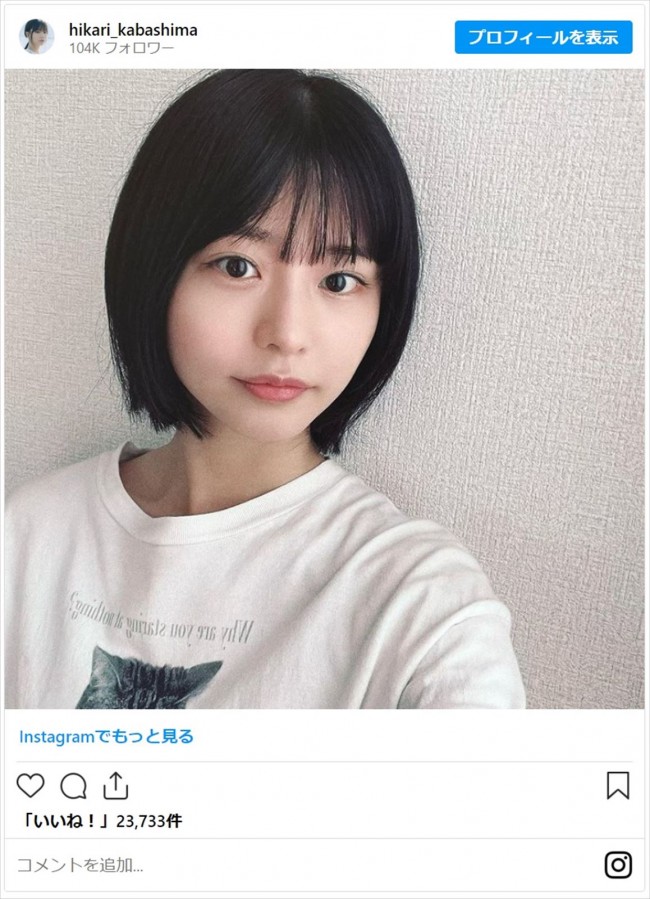Share this post via the share icon
The height and width of the screenshot is (899, 650).
click(x=116, y=785)
